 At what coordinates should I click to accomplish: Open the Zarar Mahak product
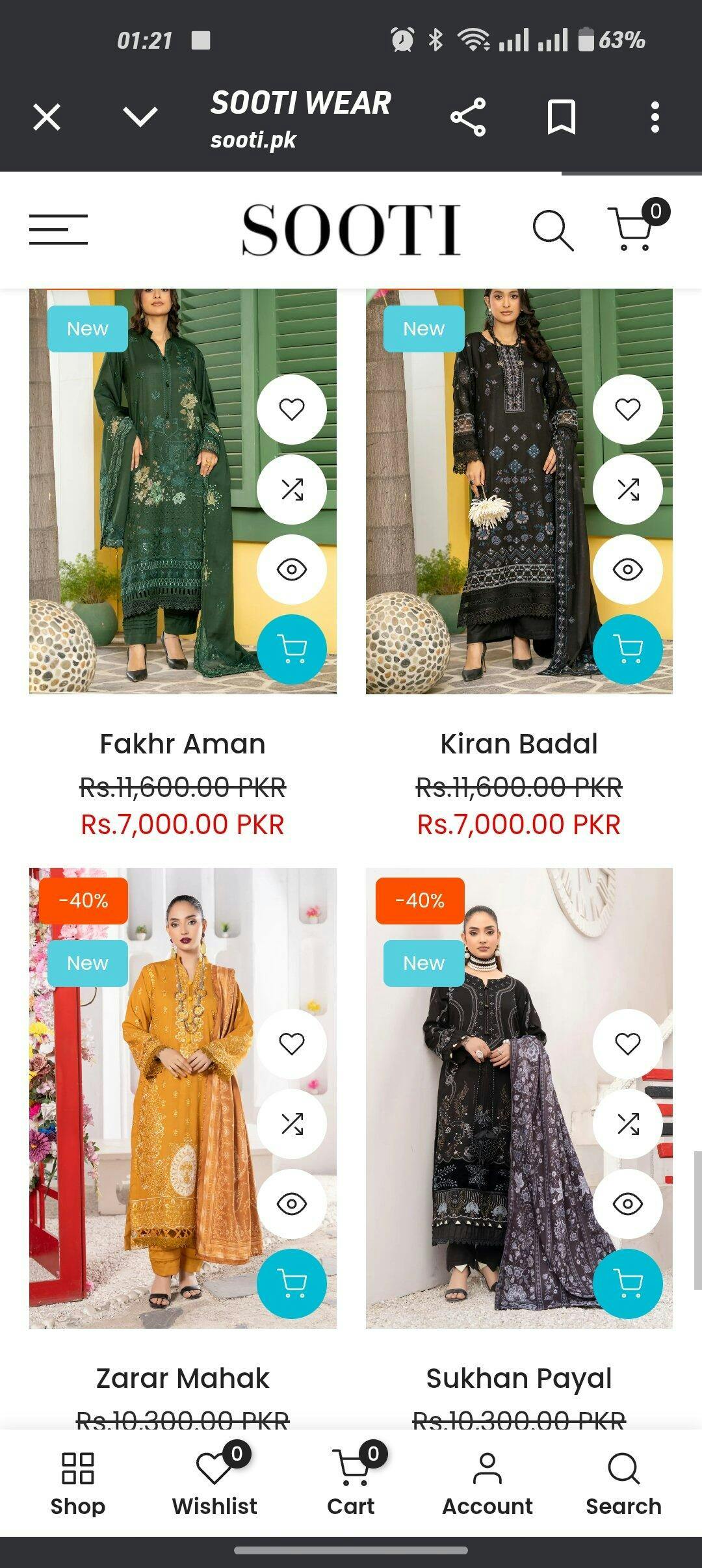(183, 1378)
